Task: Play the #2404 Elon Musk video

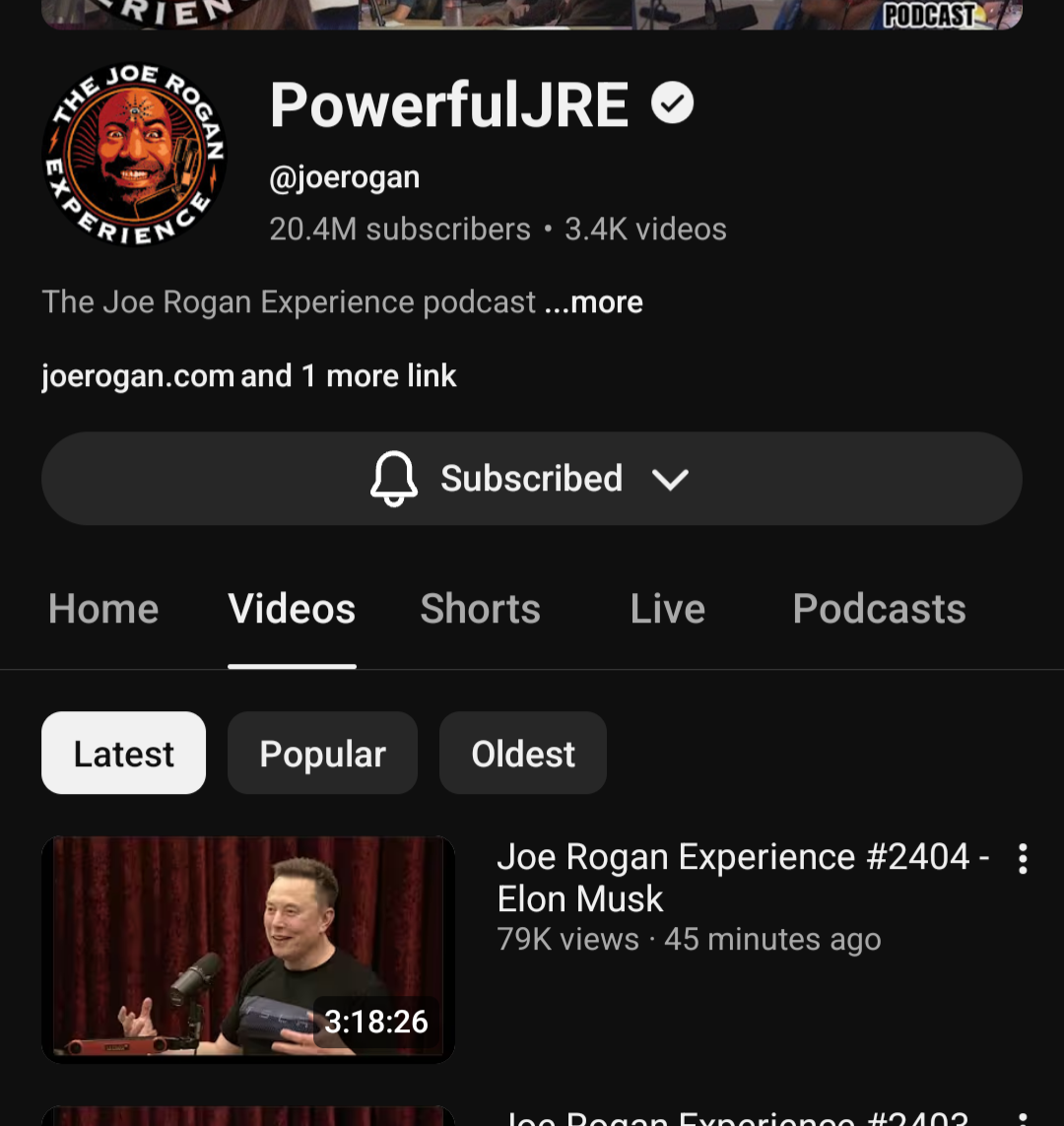Action: click(x=248, y=950)
